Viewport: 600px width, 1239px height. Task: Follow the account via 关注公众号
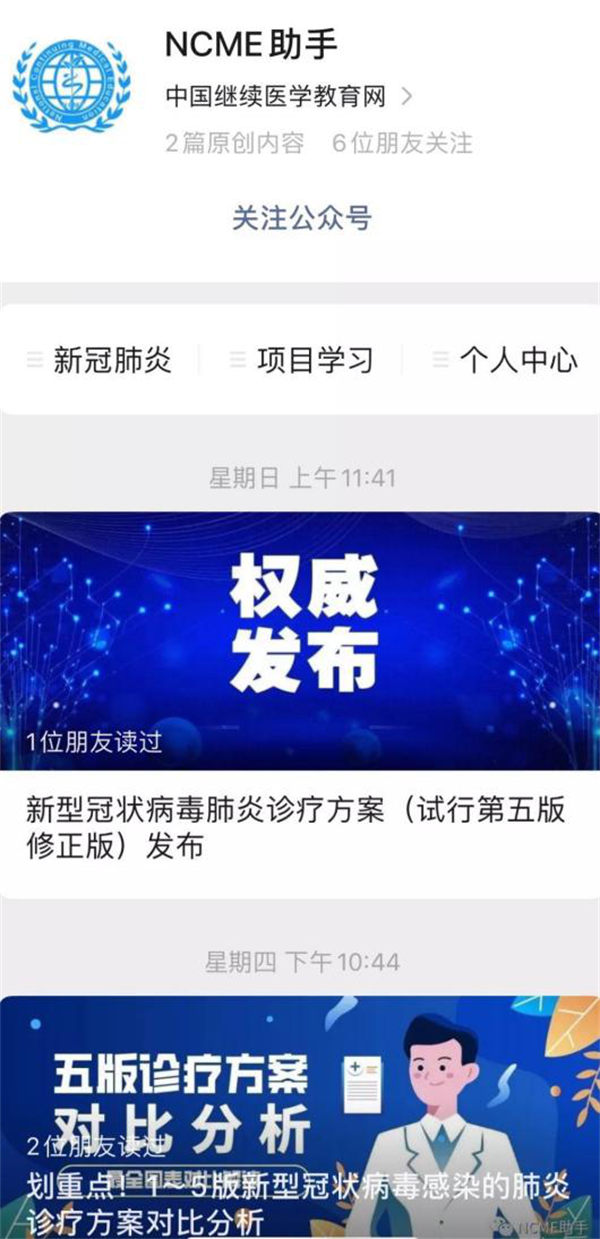pos(301,218)
